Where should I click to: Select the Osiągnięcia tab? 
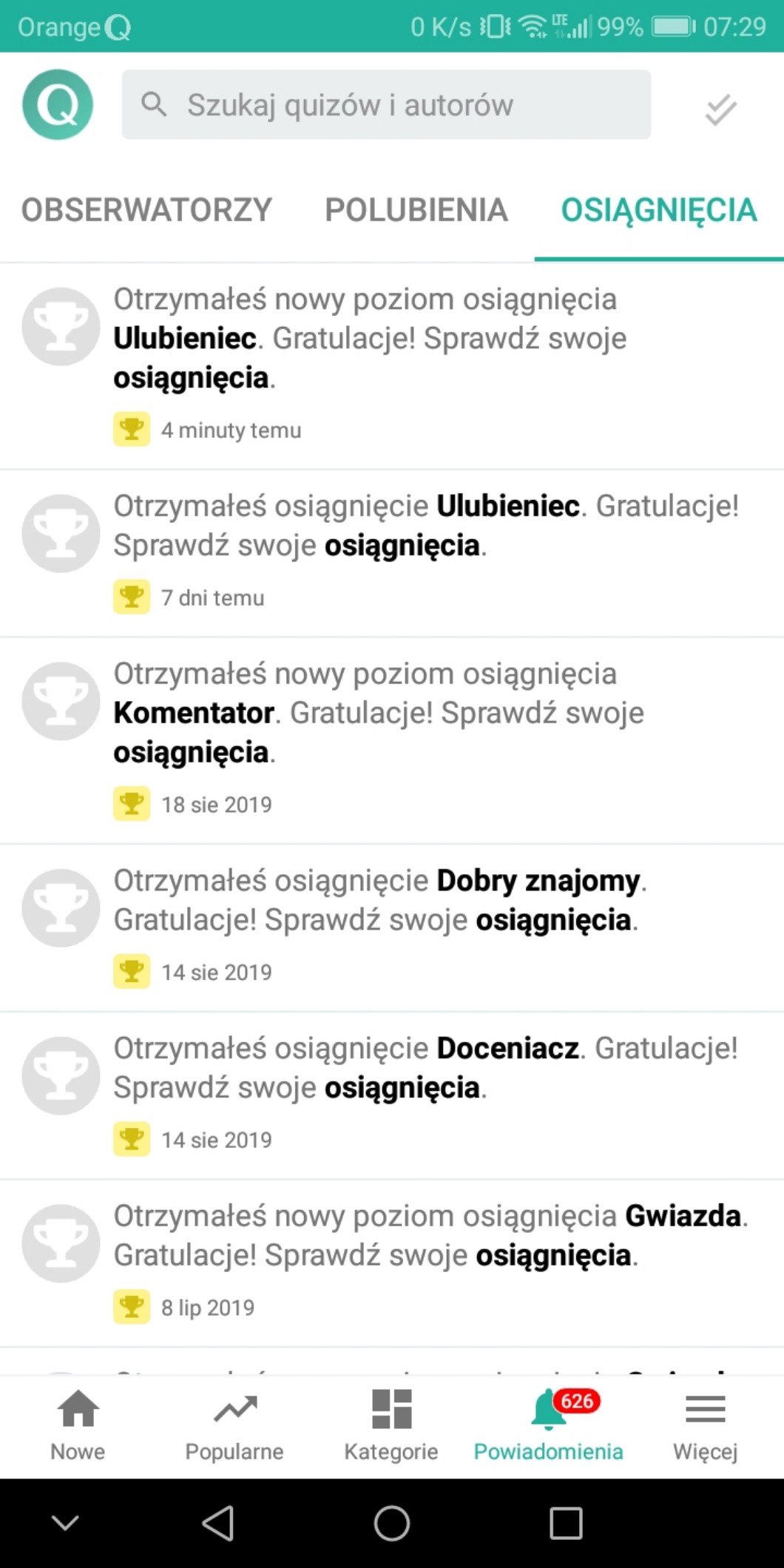[x=658, y=210]
